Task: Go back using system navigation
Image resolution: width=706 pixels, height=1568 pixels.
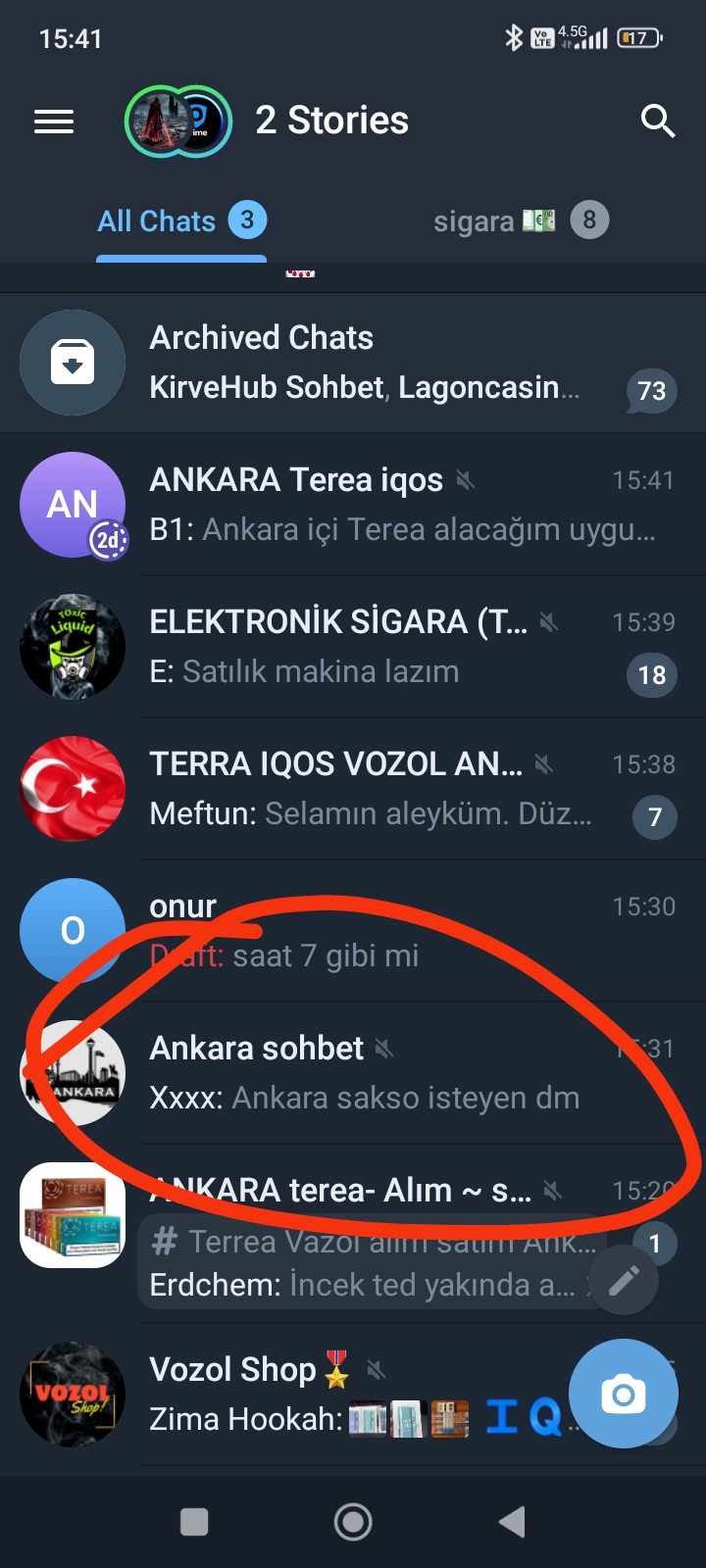Action: (x=512, y=1522)
